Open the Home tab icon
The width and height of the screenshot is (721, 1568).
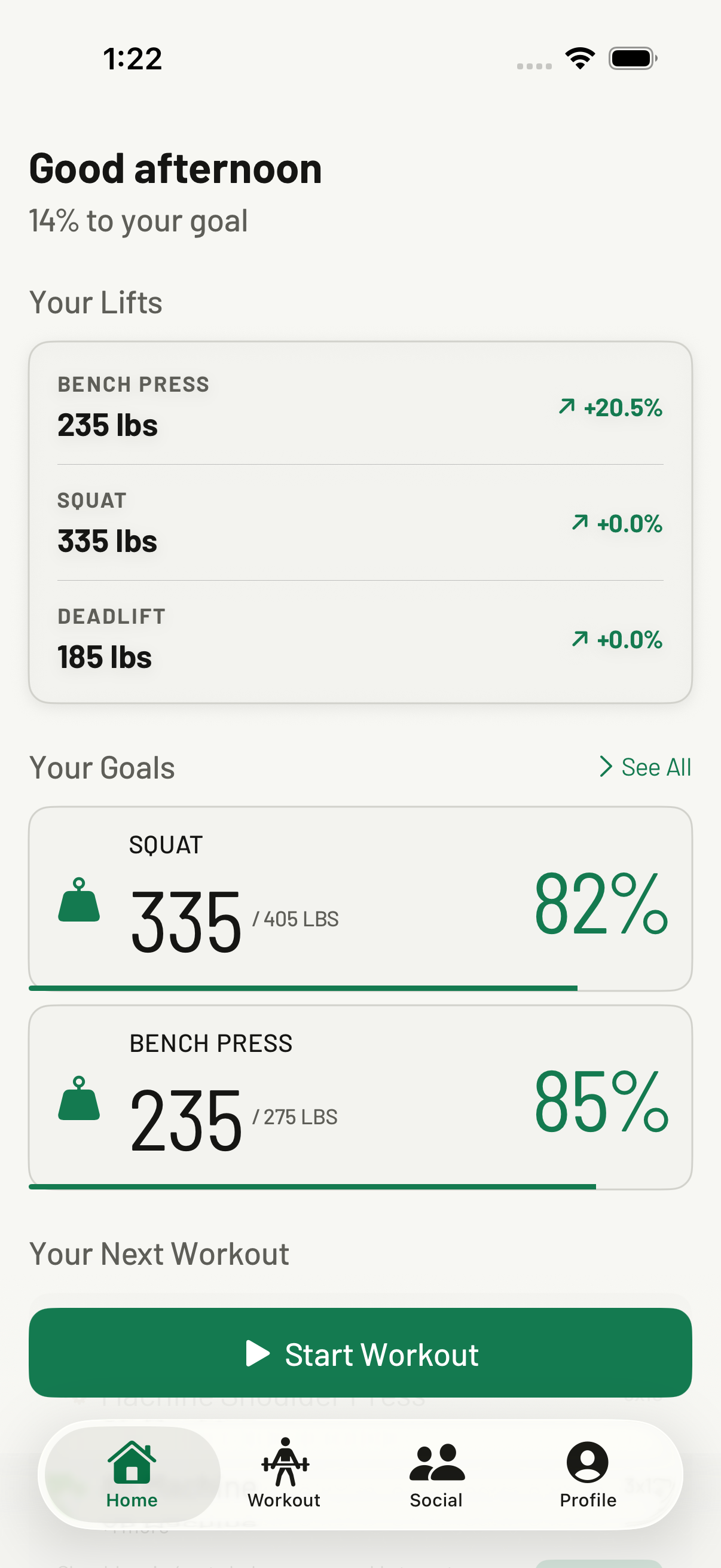tap(132, 1464)
